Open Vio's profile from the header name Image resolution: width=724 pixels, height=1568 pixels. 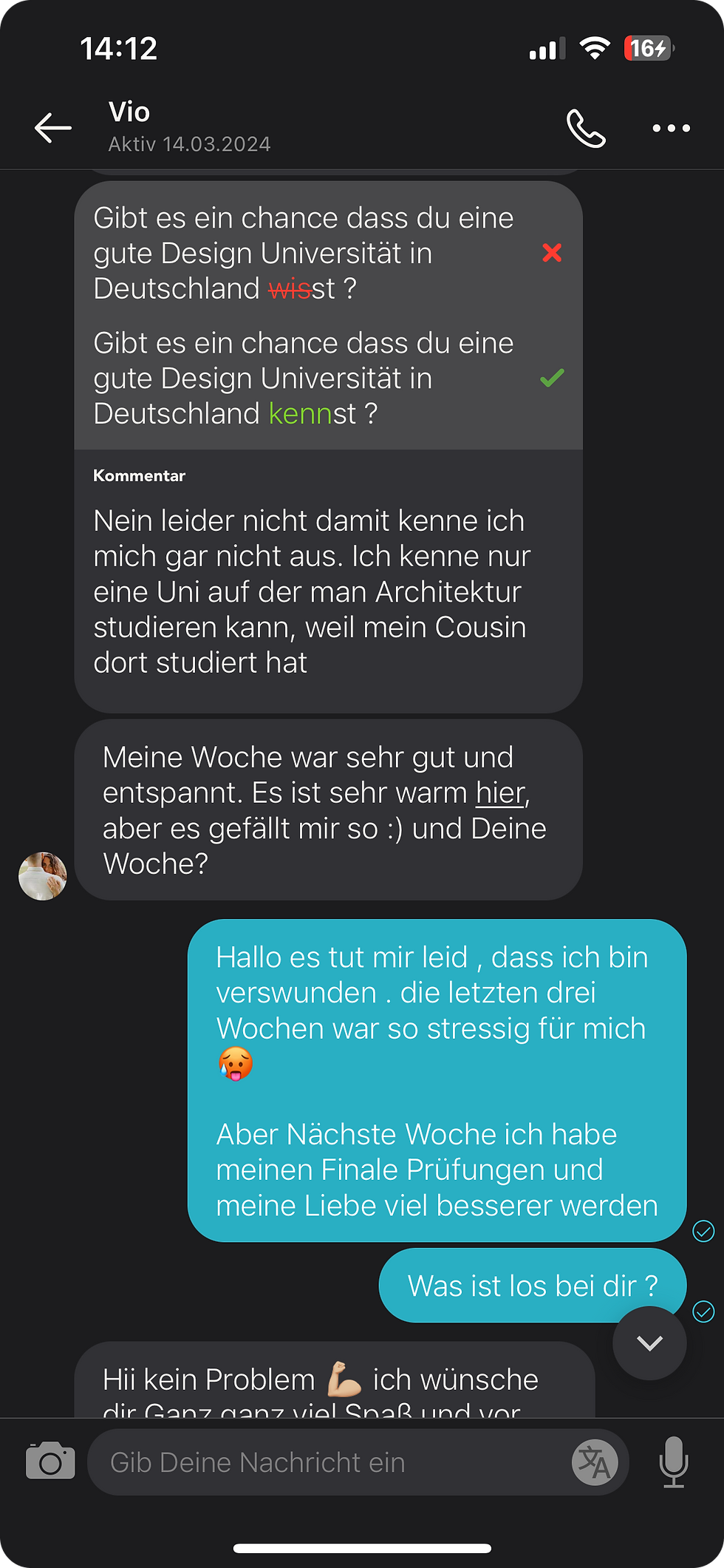tap(130, 112)
